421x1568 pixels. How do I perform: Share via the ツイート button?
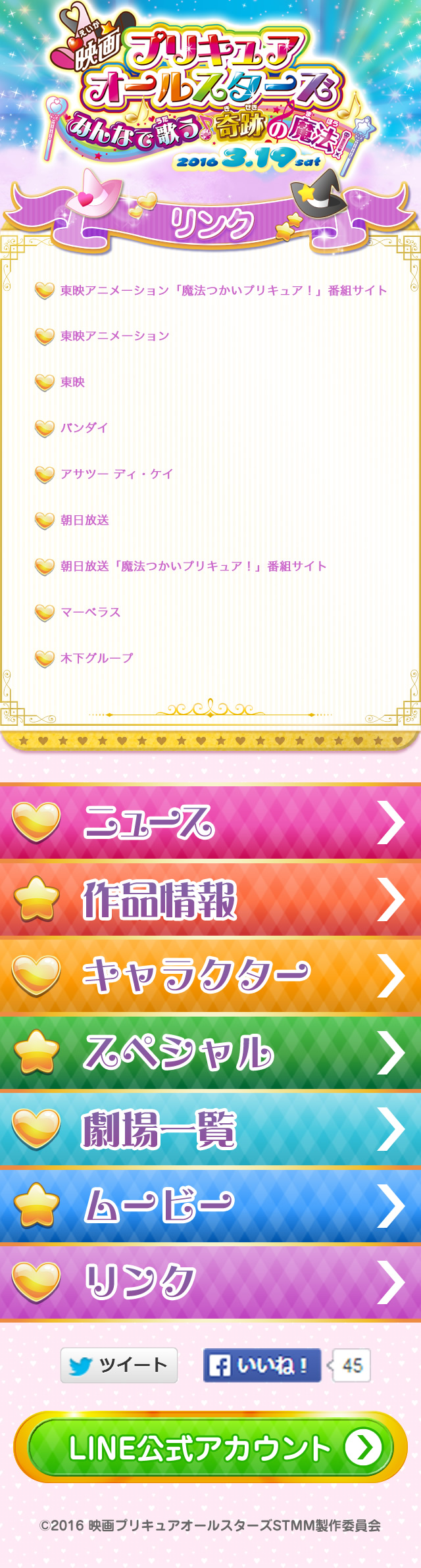coord(119,1365)
